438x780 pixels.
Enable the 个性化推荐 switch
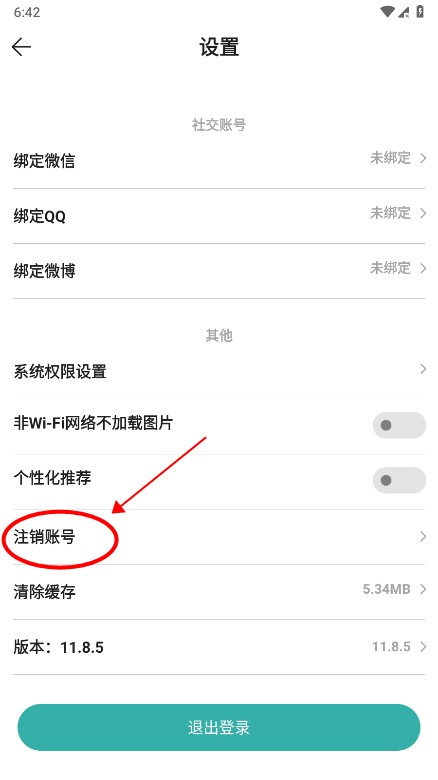tap(399, 481)
